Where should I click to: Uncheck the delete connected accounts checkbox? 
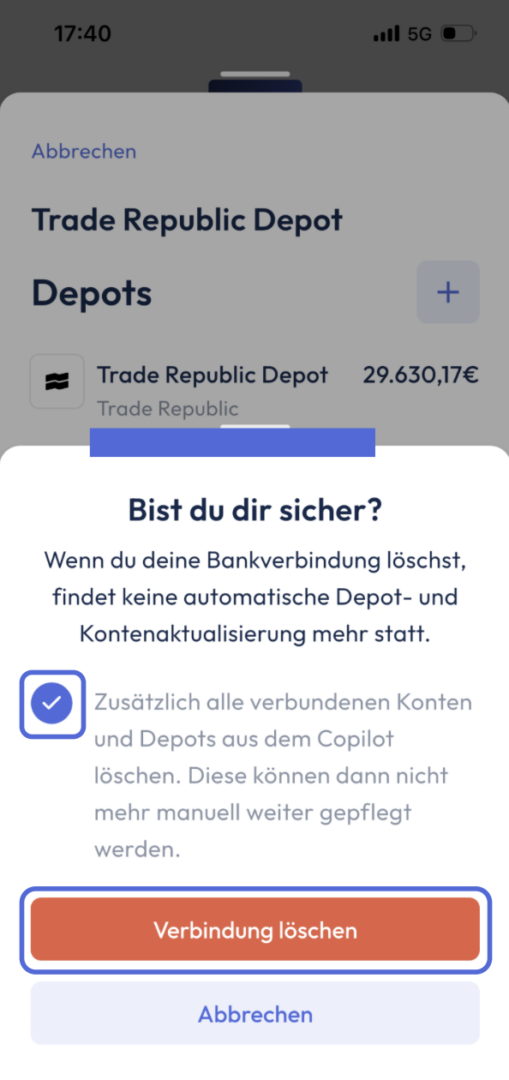52,703
